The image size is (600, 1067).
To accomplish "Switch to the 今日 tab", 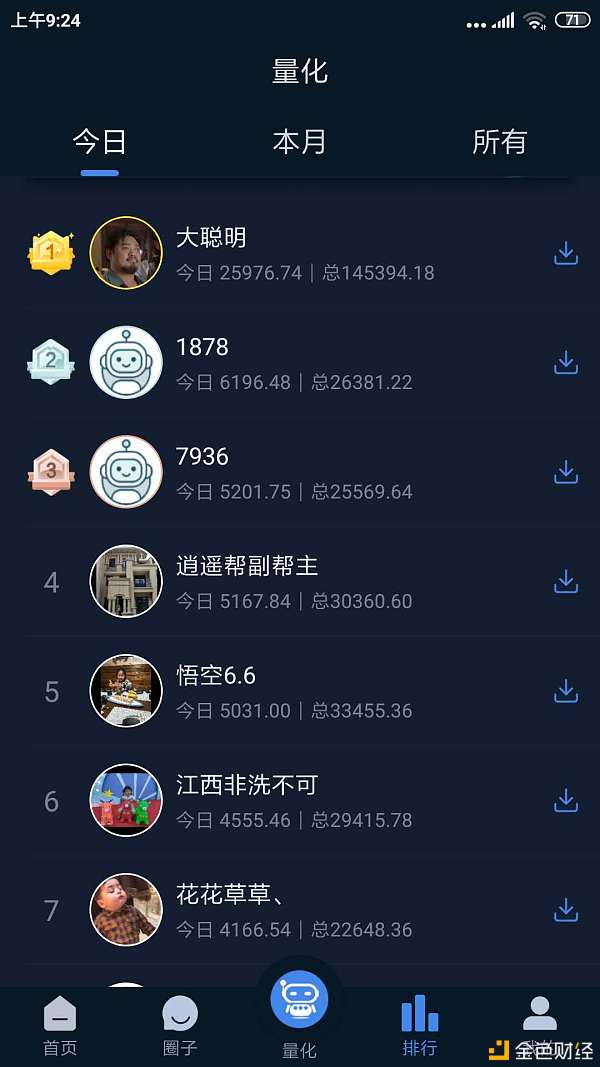I will click(100, 142).
